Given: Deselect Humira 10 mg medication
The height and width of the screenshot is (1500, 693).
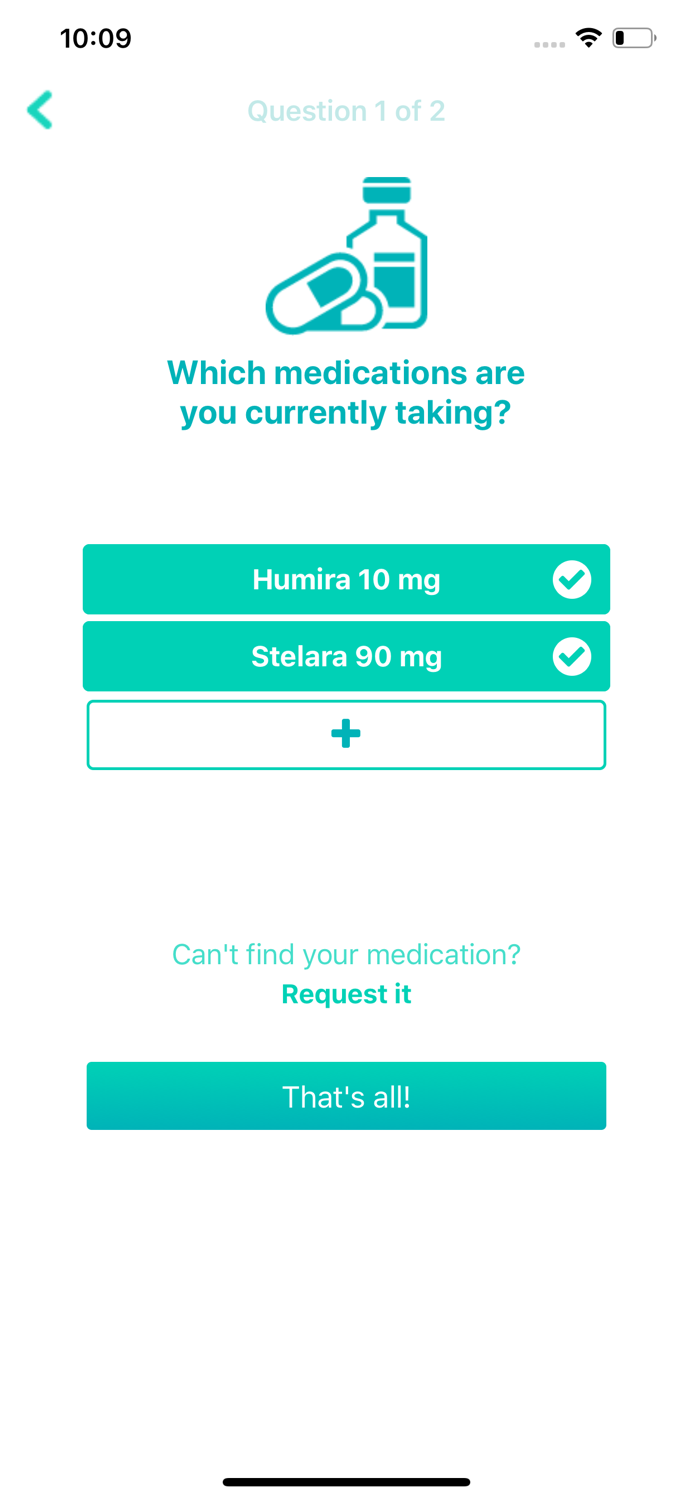Looking at the screenshot, I should [571, 580].
